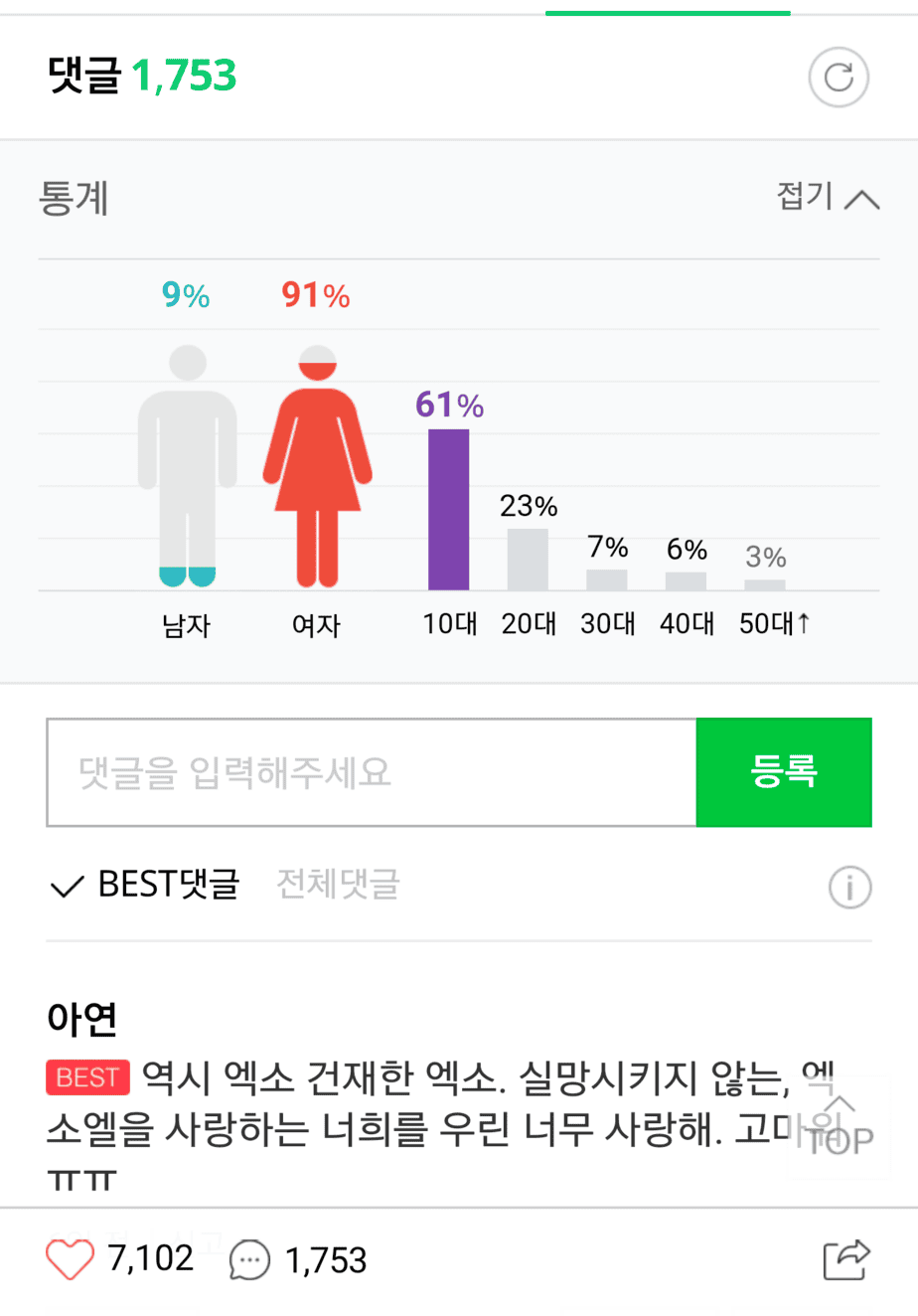Open the comment info icon
The image size is (918, 1316).
click(x=849, y=887)
